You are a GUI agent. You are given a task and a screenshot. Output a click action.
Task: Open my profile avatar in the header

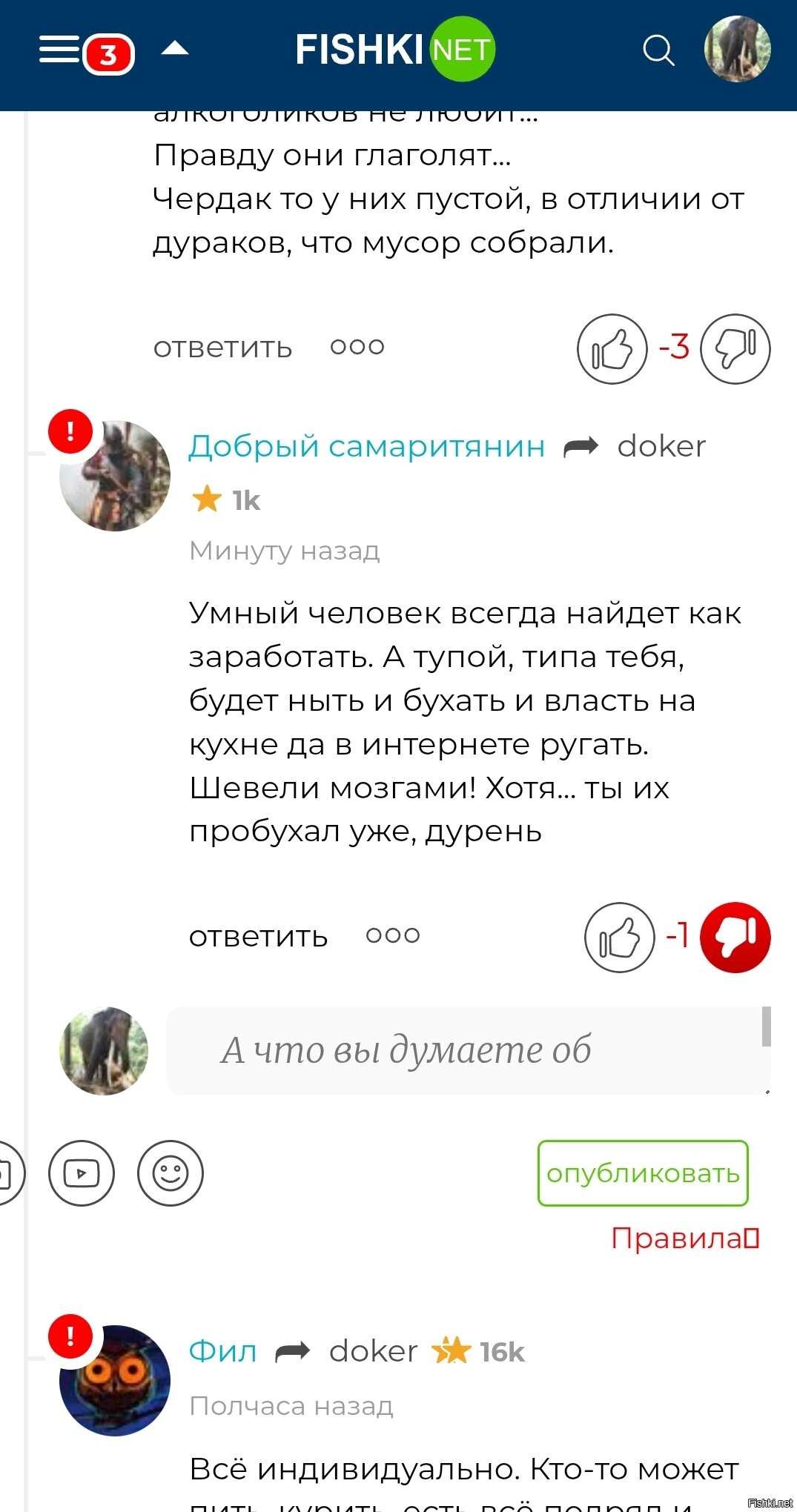pyautogui.click(x=737, y=49)
